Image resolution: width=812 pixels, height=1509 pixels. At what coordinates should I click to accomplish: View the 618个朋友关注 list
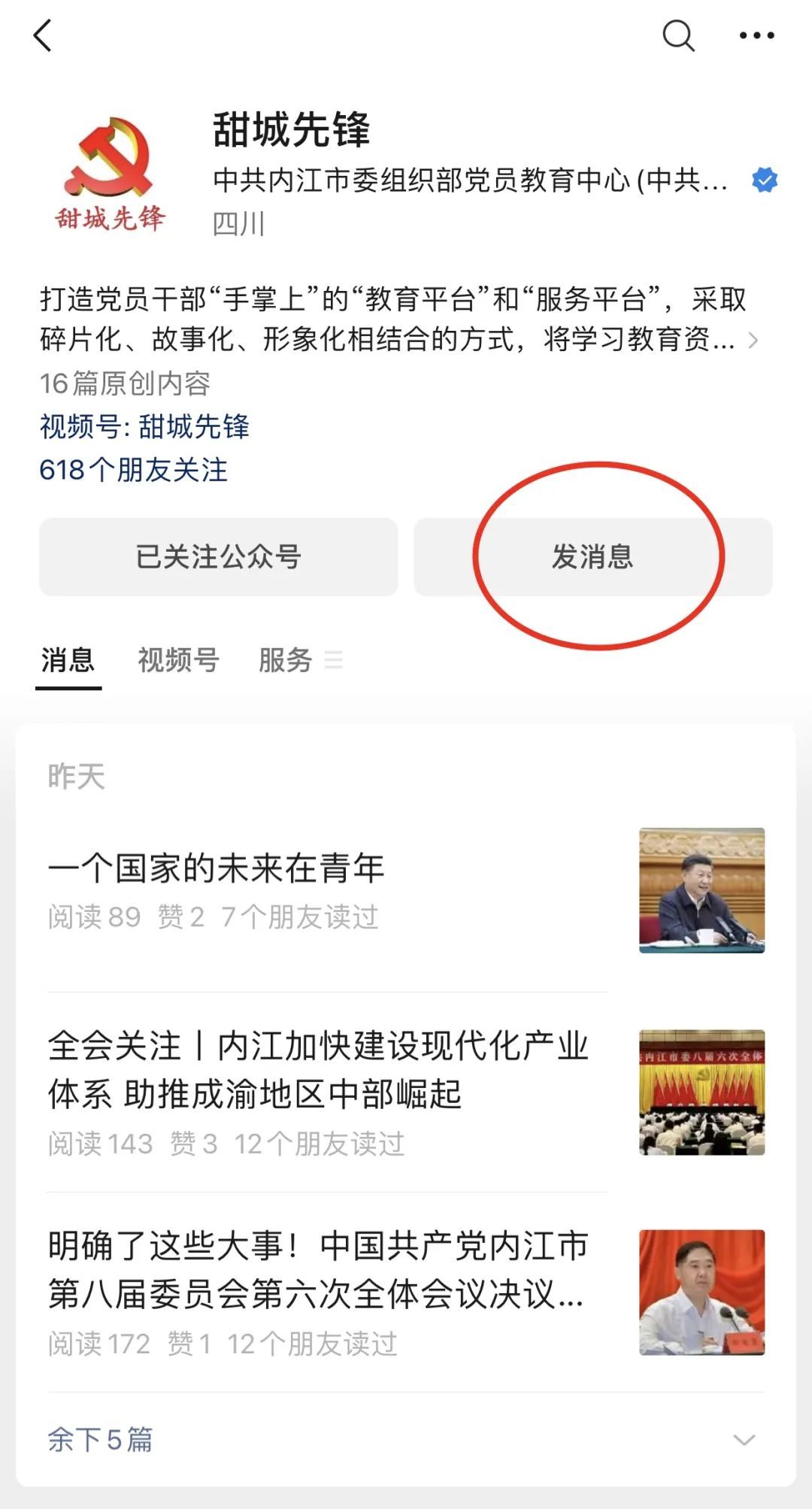click(x=133, y=470)
